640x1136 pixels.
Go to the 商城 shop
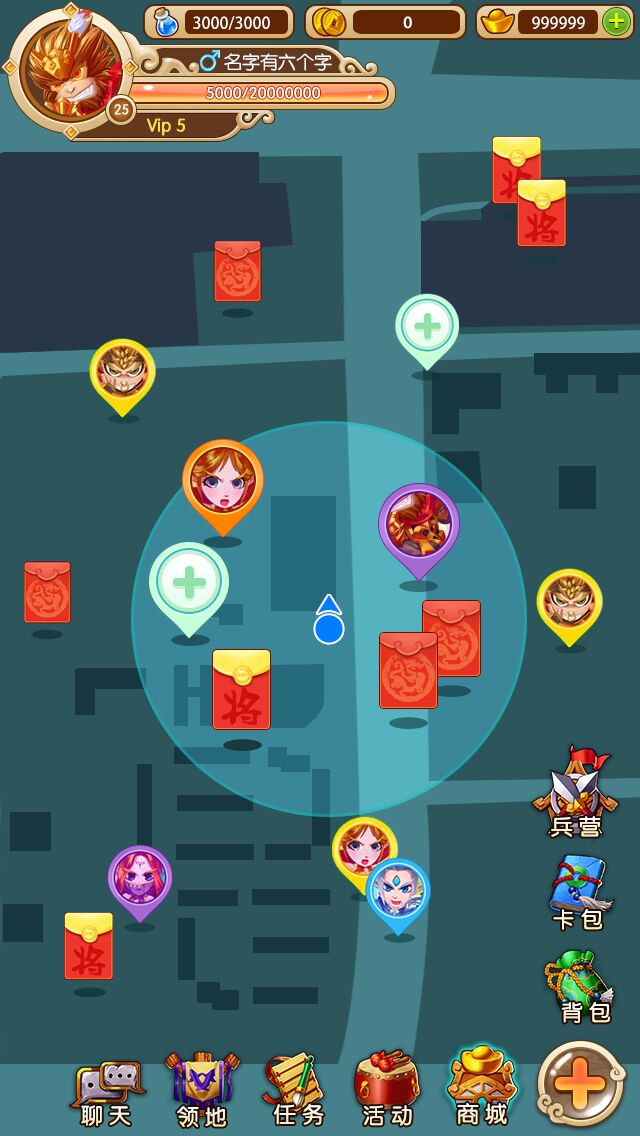[x=481, y=1087]
